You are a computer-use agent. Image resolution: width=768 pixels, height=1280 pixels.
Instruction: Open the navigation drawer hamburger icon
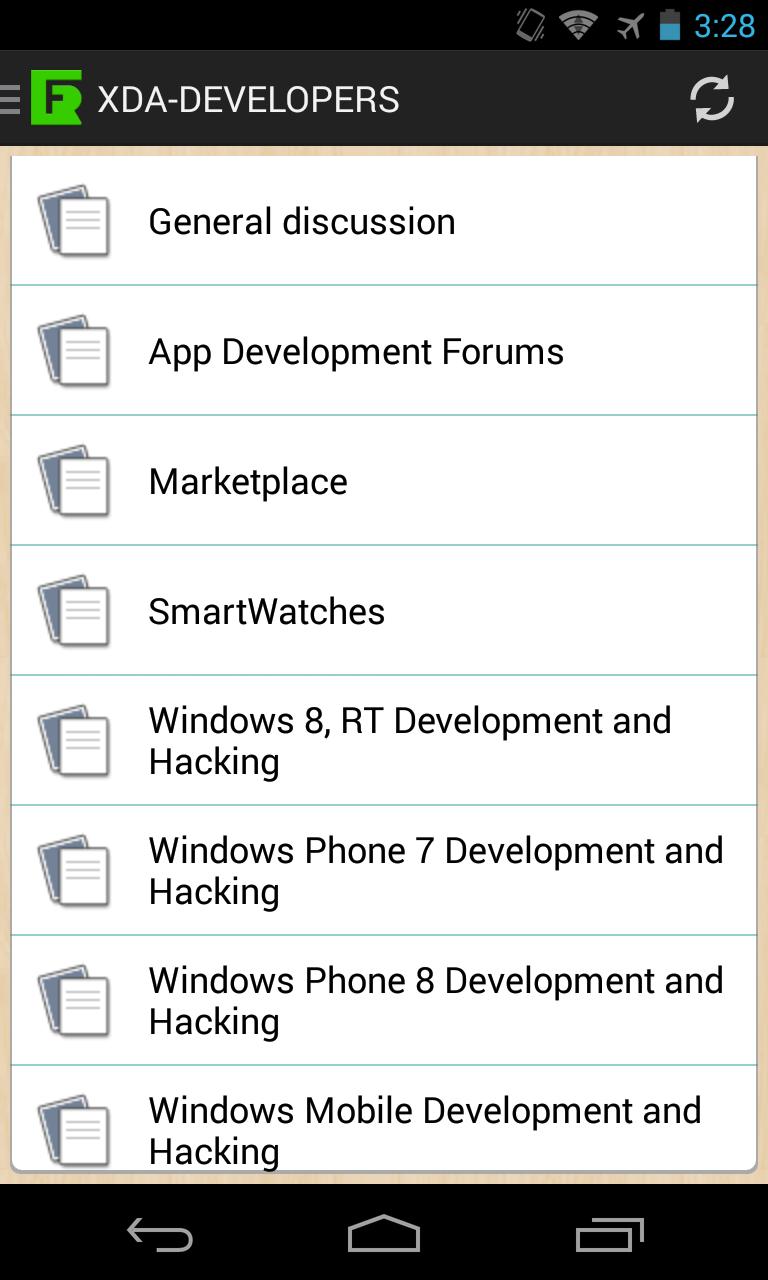8,97
